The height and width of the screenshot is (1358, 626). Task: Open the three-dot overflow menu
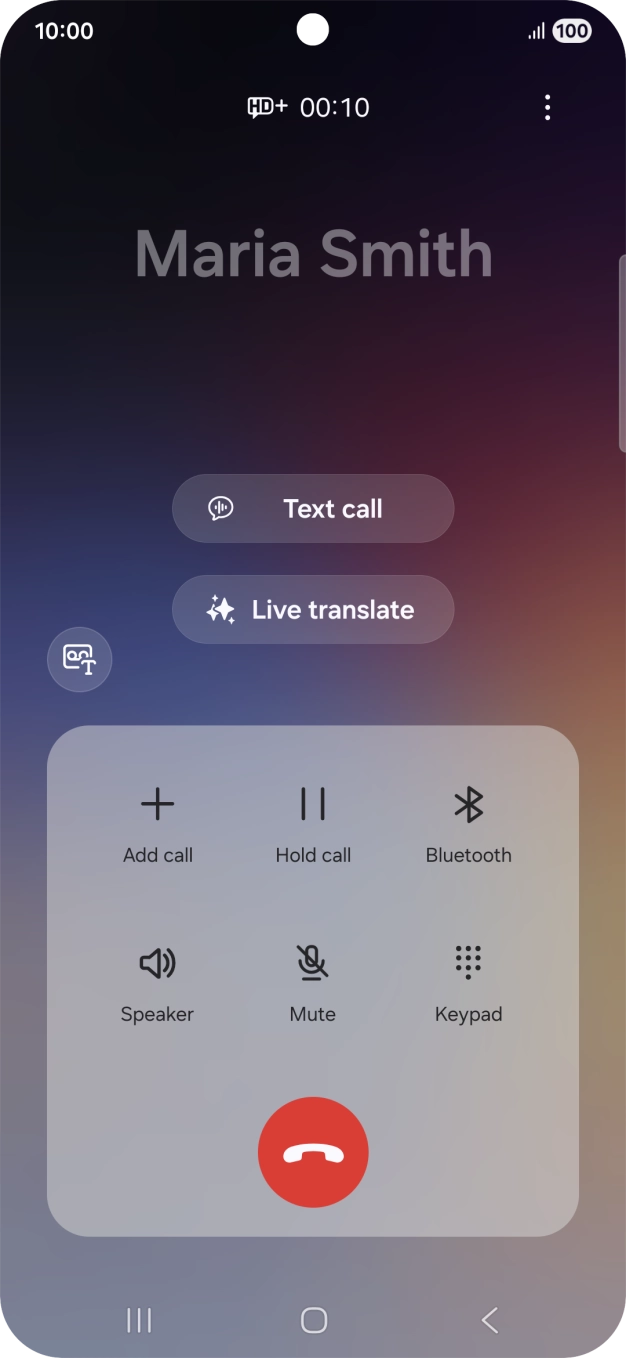[x=547, y=108]
